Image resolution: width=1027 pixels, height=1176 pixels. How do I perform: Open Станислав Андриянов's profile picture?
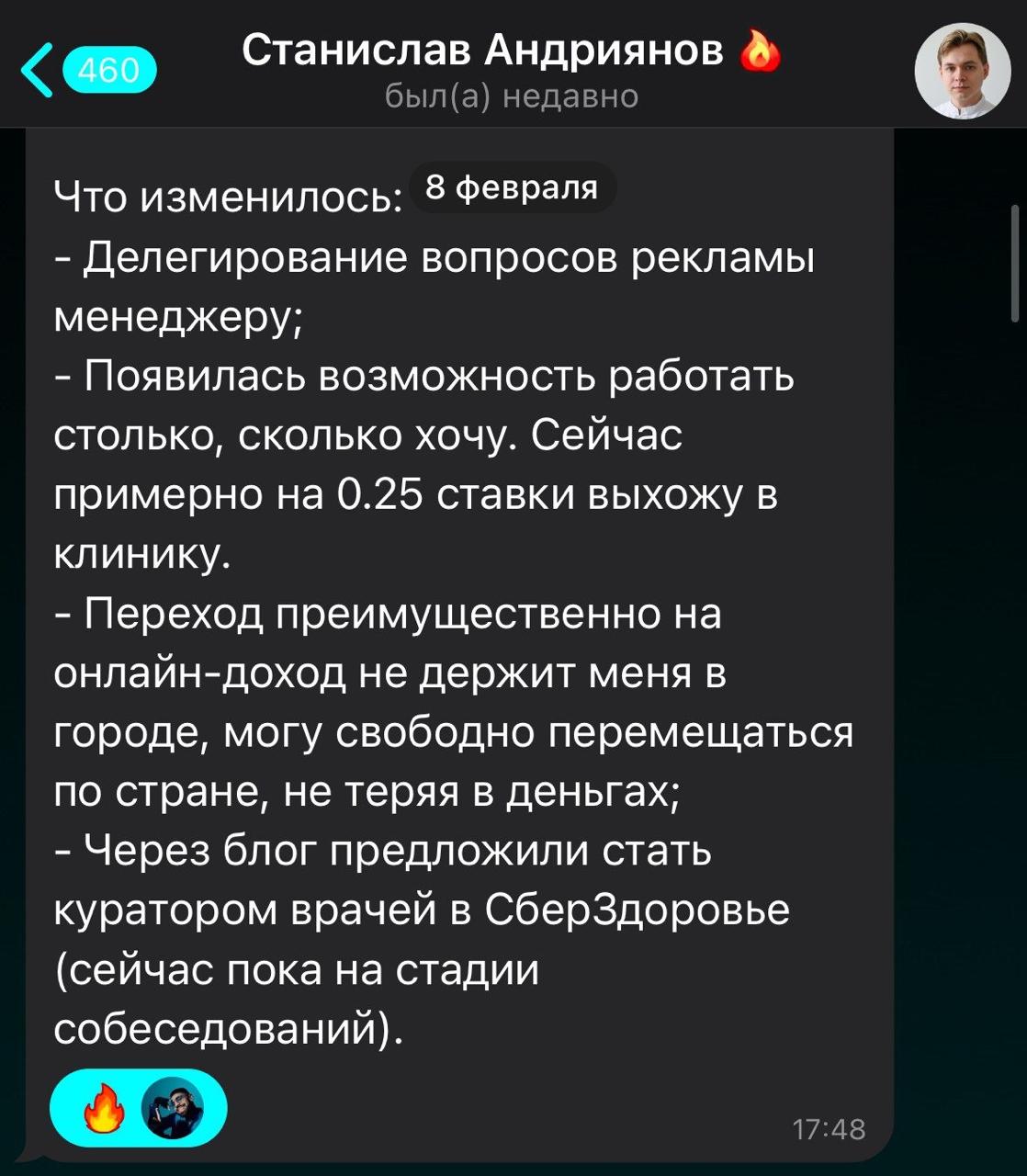[963, 71]
